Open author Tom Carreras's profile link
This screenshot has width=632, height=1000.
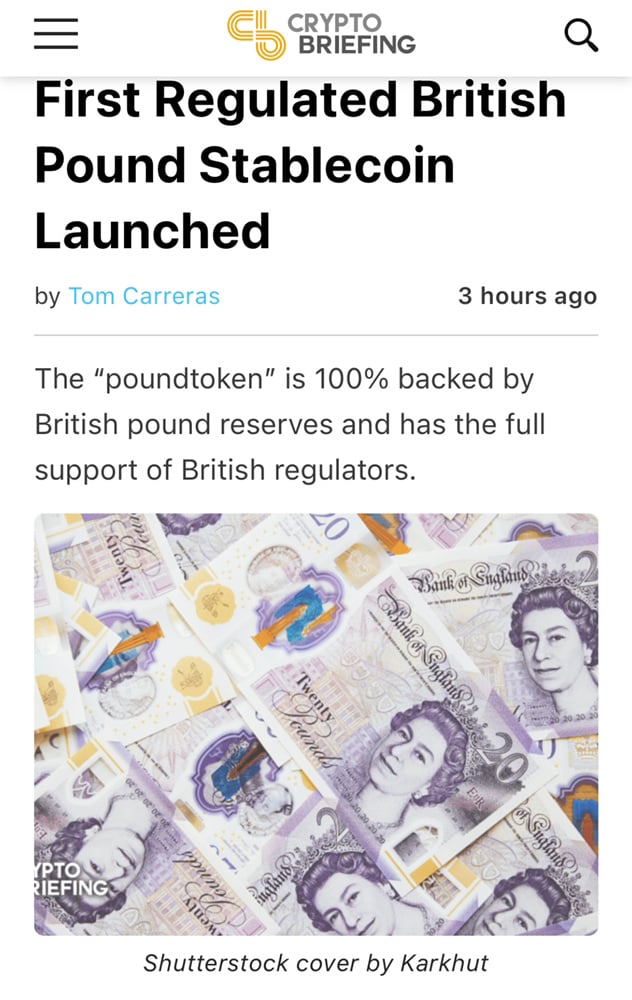144,296
